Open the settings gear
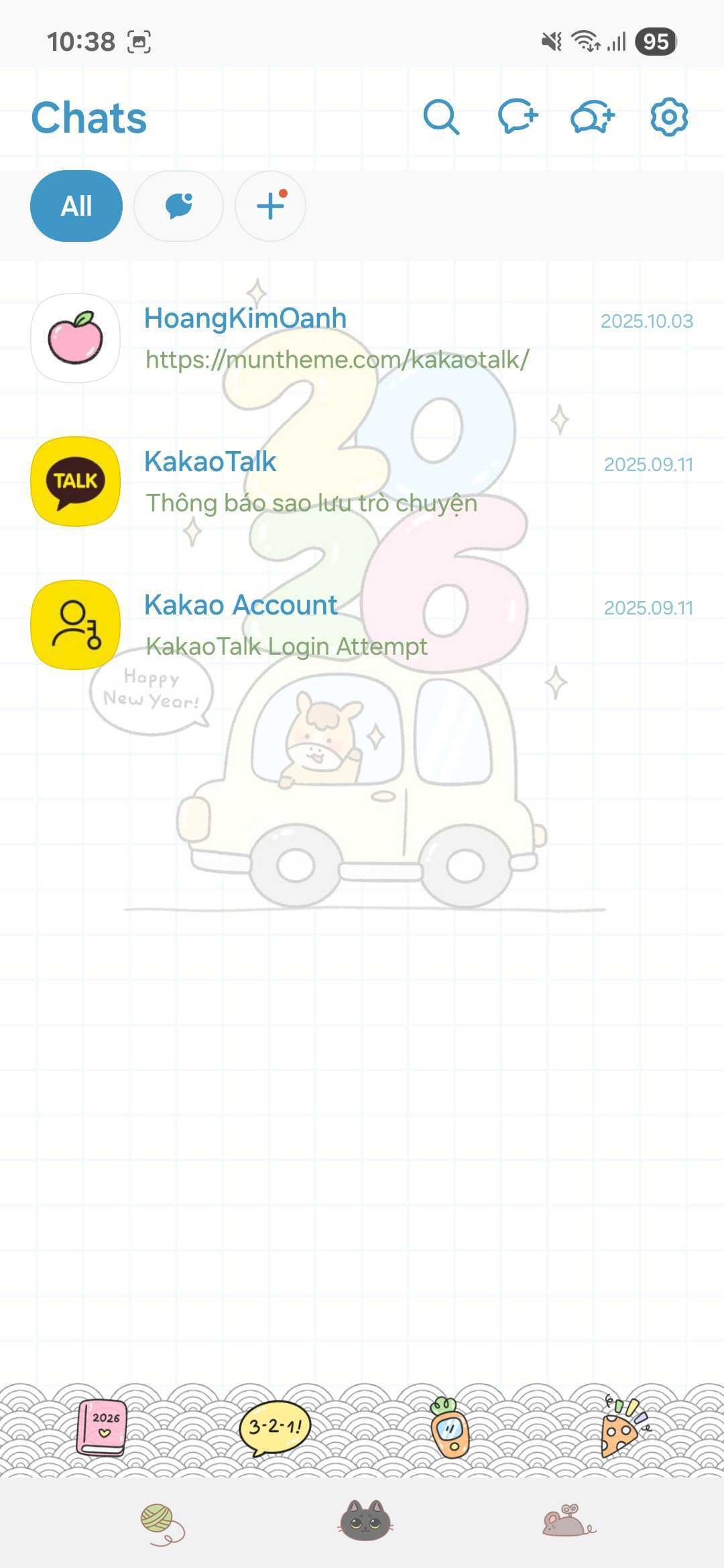724x1568 pixels. pos(669,117)
